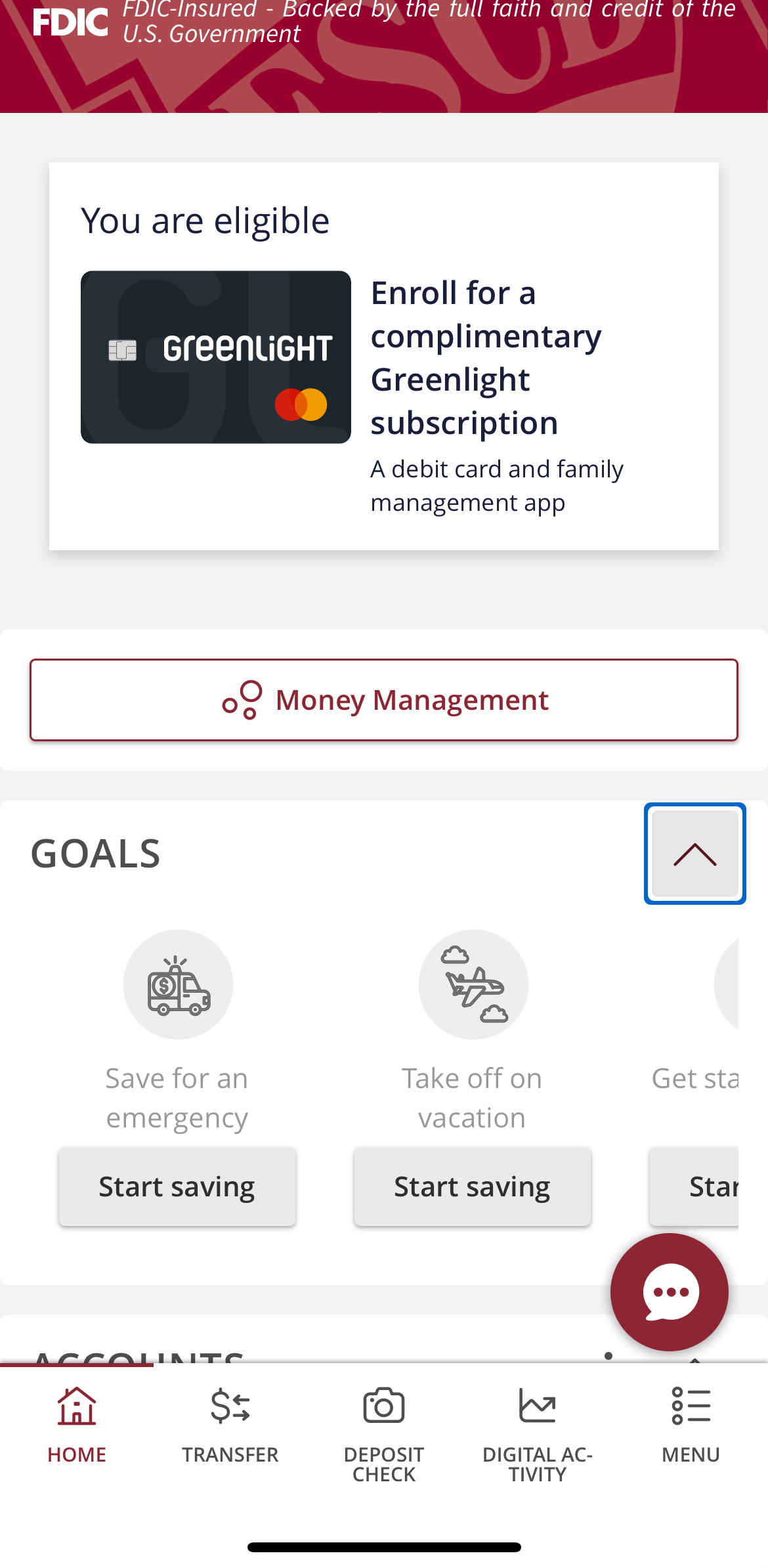The height and width of the screenshot is (1568, 768).
Task: Open Money Management
Action: pos(383,700)
